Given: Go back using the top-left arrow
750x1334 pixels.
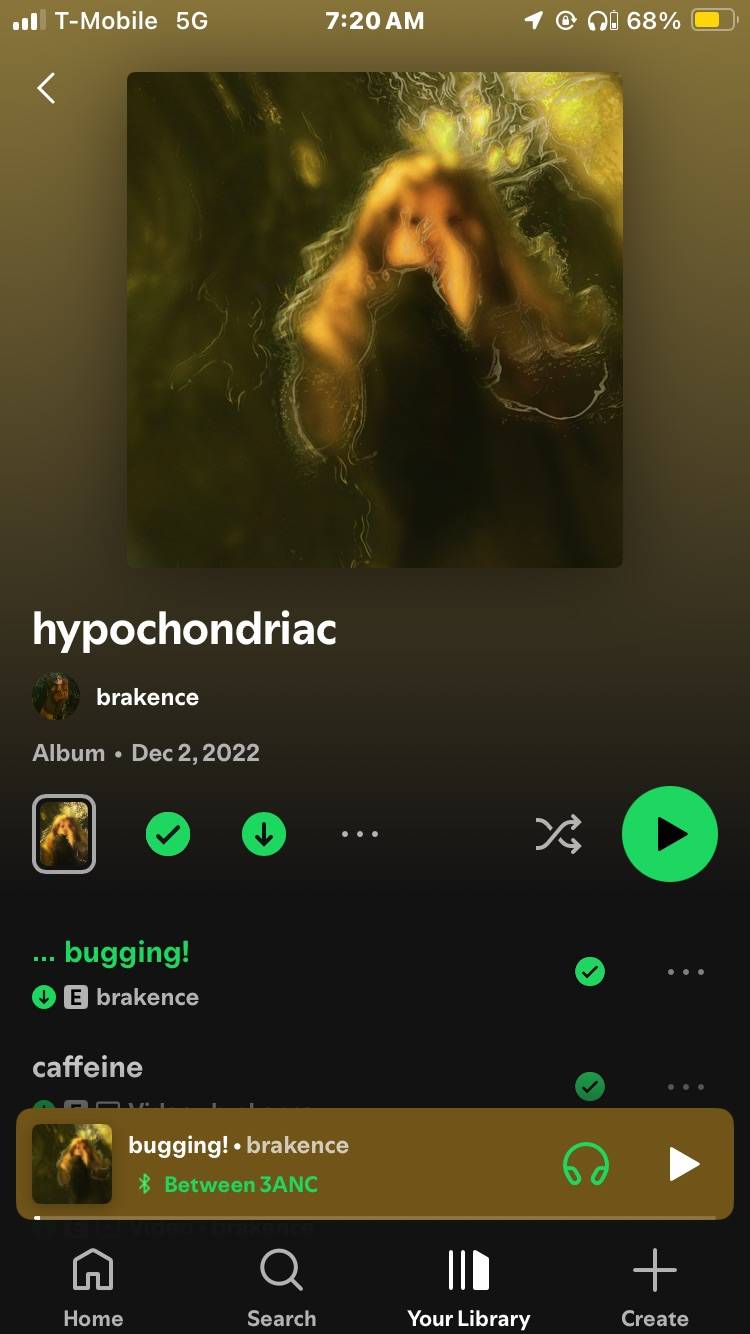Looking at the screenshot, I should point(46,88).
